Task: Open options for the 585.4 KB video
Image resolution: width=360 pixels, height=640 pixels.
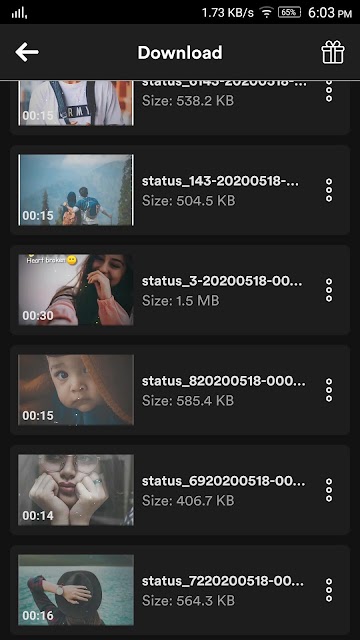Action: [x=329, y=390]
